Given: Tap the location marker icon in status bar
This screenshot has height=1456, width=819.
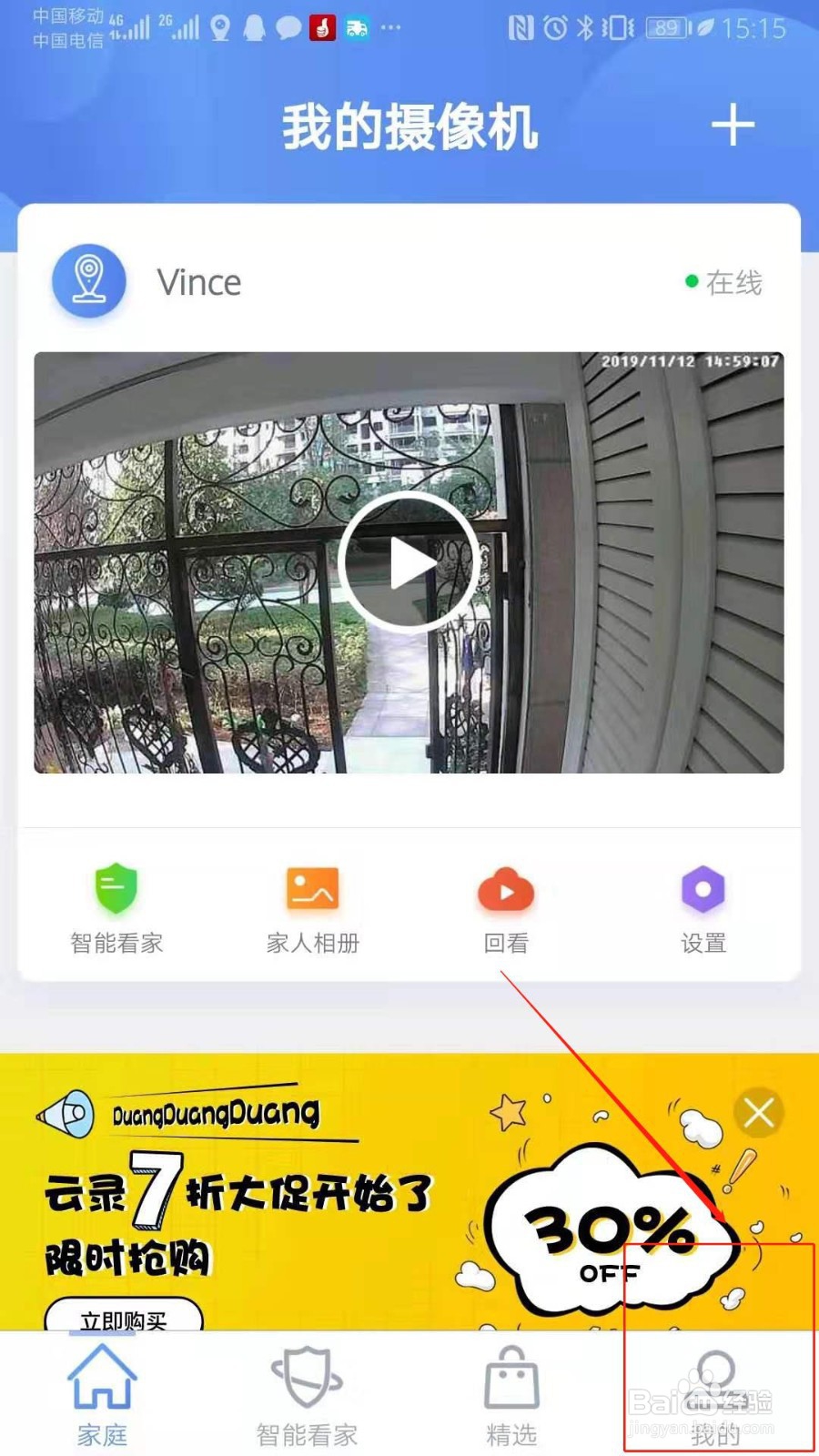Looking at the screenshot, I should 221,27.
